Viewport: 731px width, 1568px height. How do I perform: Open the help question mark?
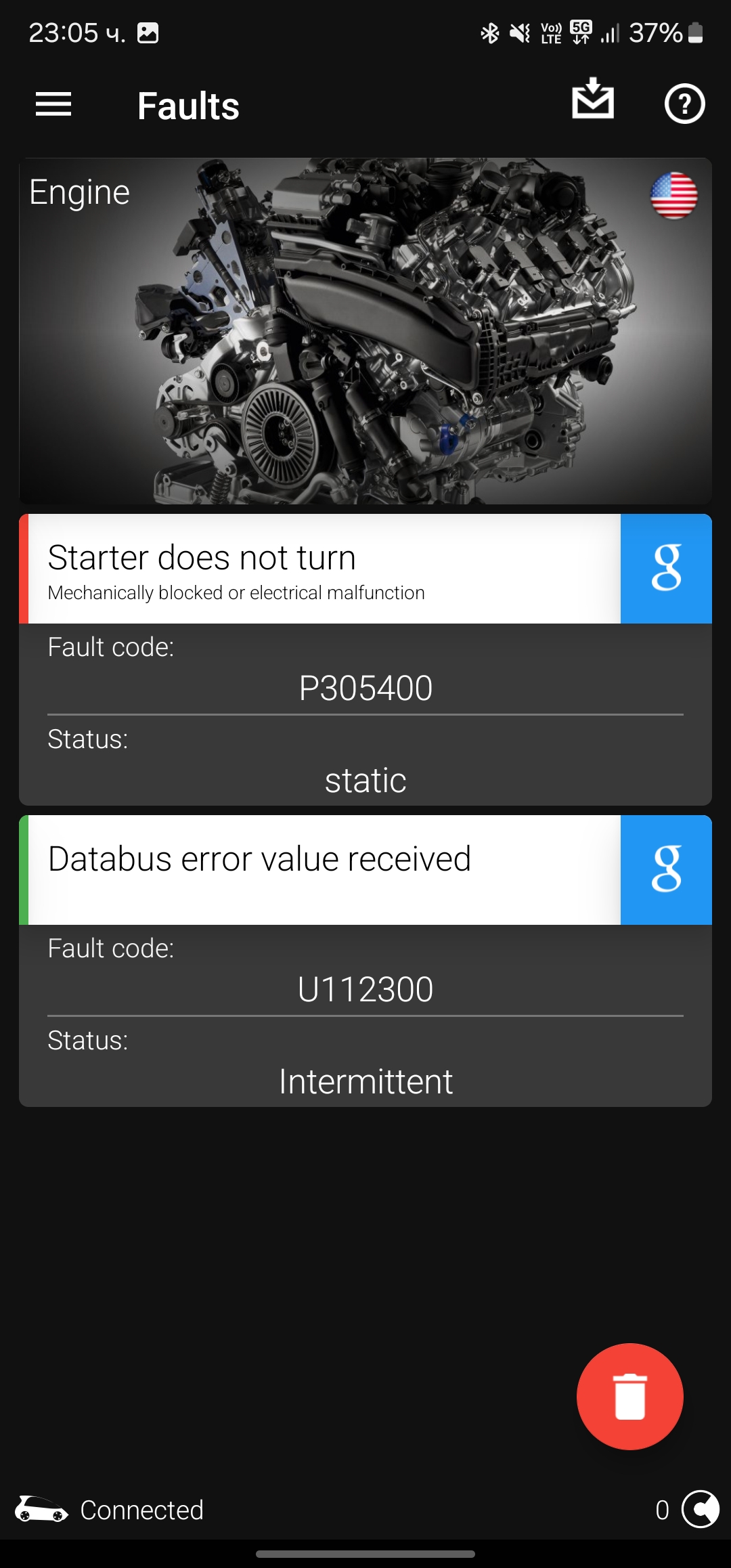click(x=684, y=104)
